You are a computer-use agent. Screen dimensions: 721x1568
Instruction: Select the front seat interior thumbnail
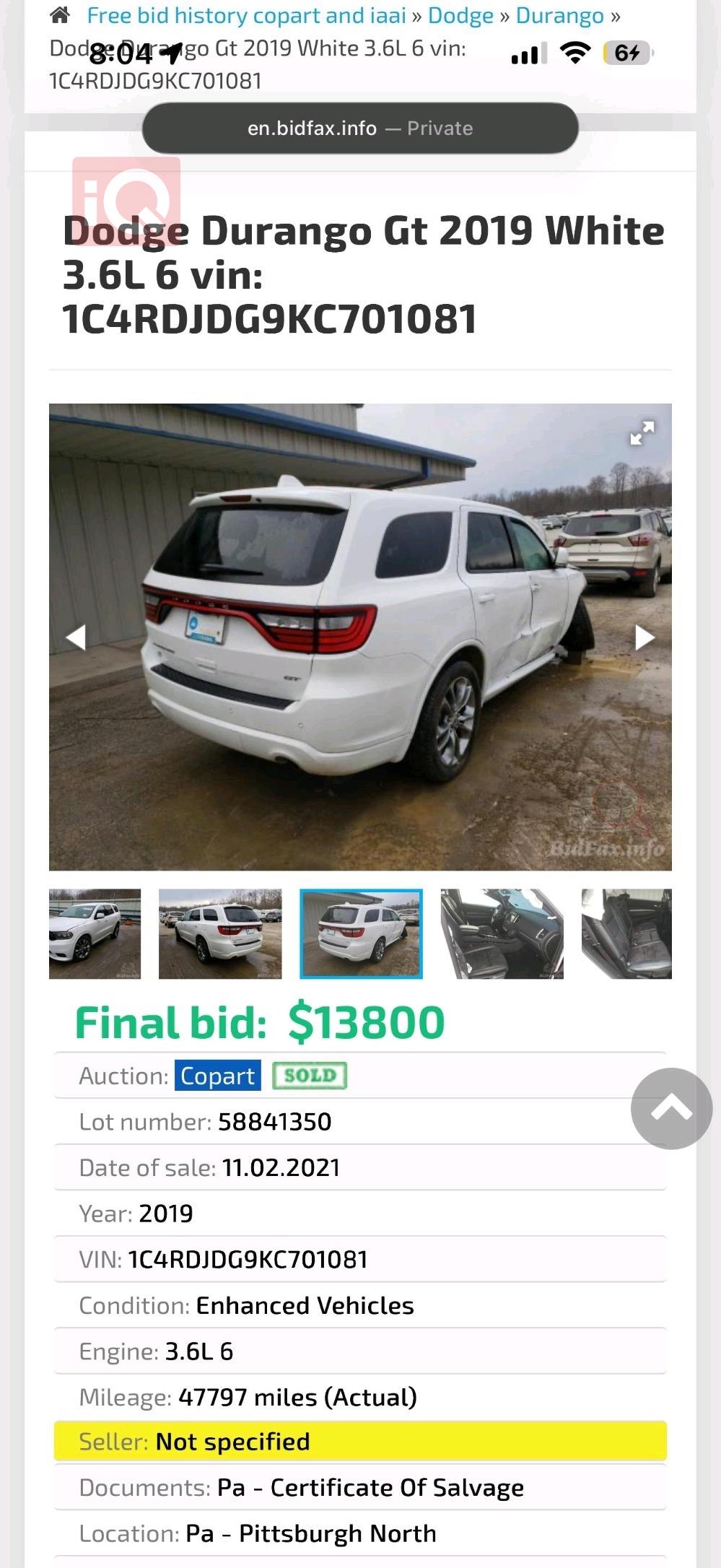(x=502, y=933)
